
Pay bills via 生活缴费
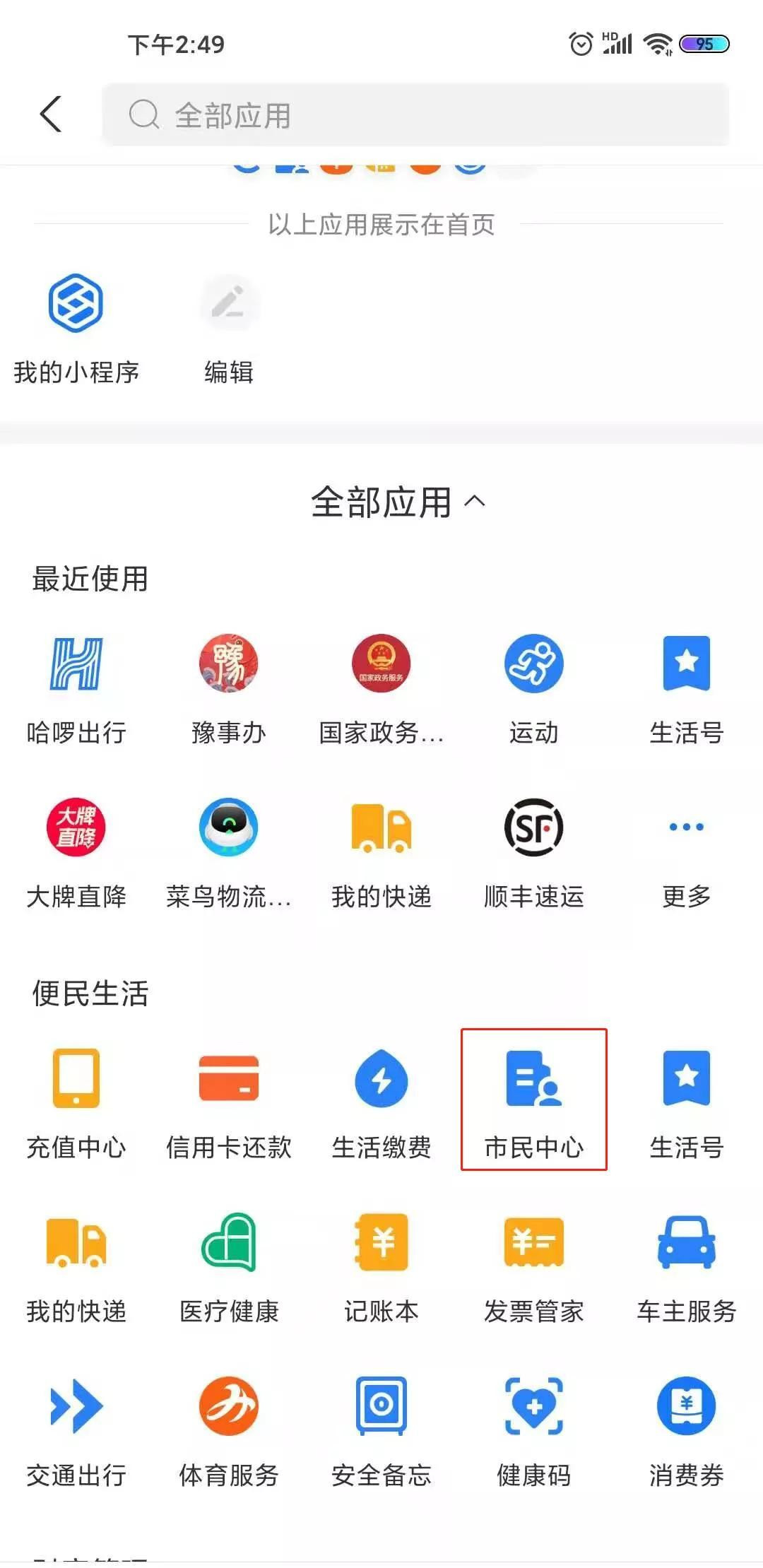tap(381, 1100)
